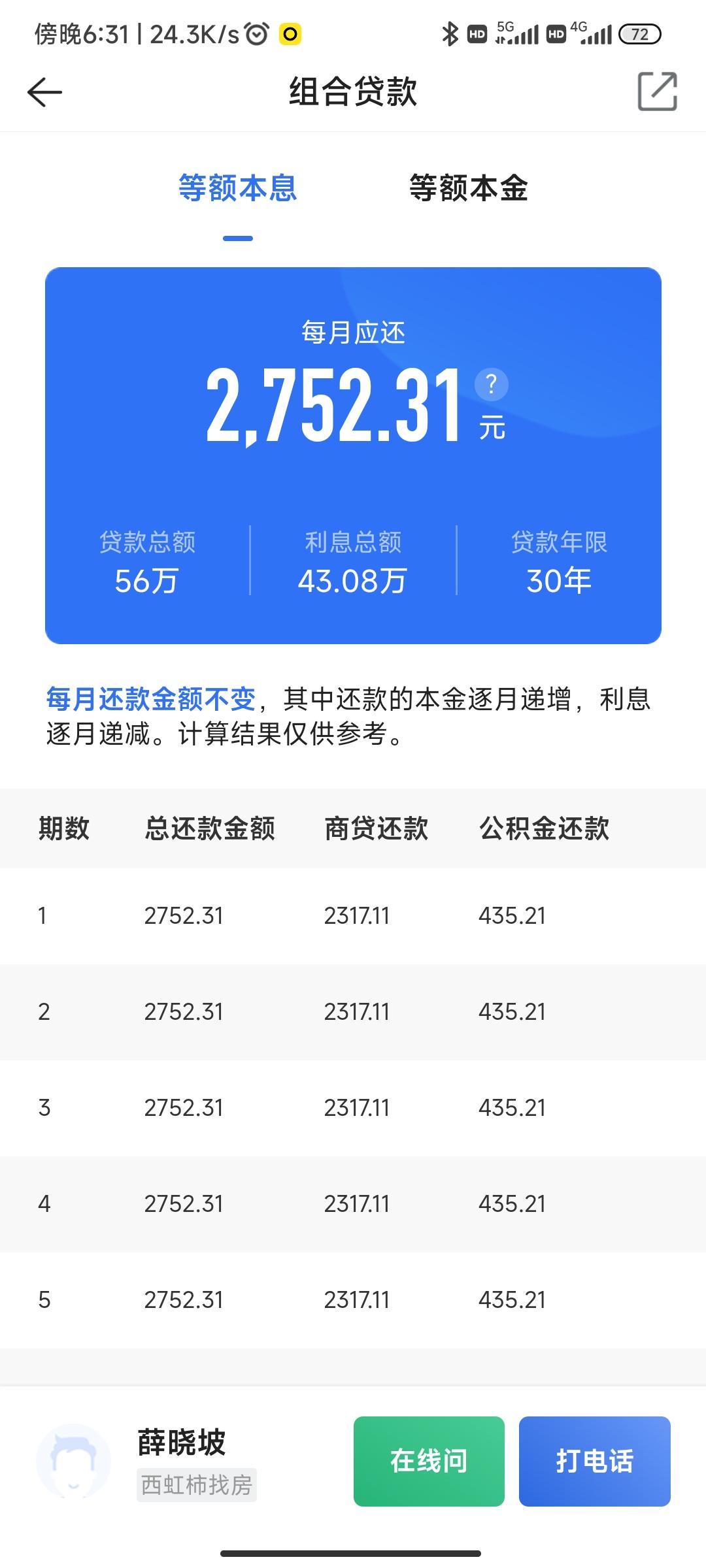Click the battery indicator showing 72

coord(639,34)
